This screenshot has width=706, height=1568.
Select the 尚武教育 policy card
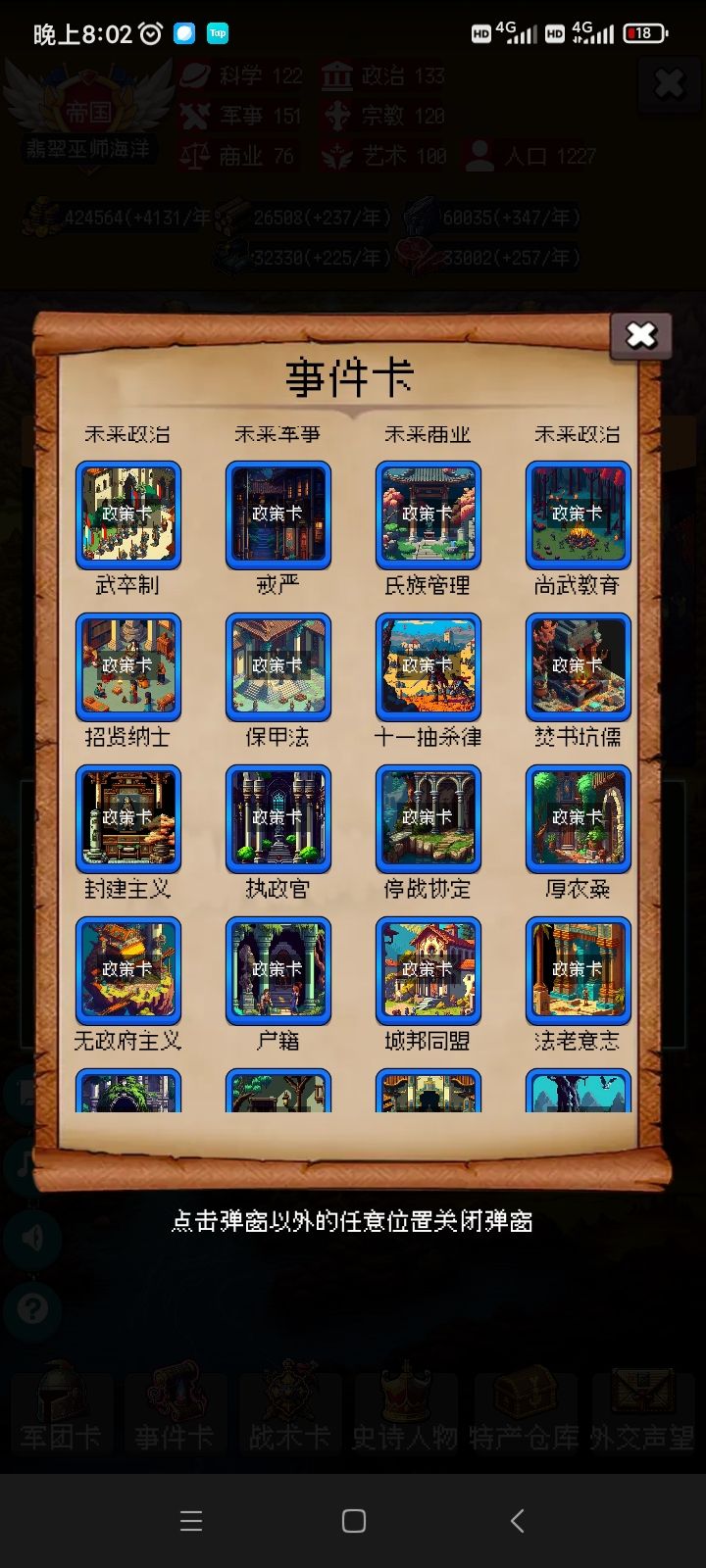578,514
